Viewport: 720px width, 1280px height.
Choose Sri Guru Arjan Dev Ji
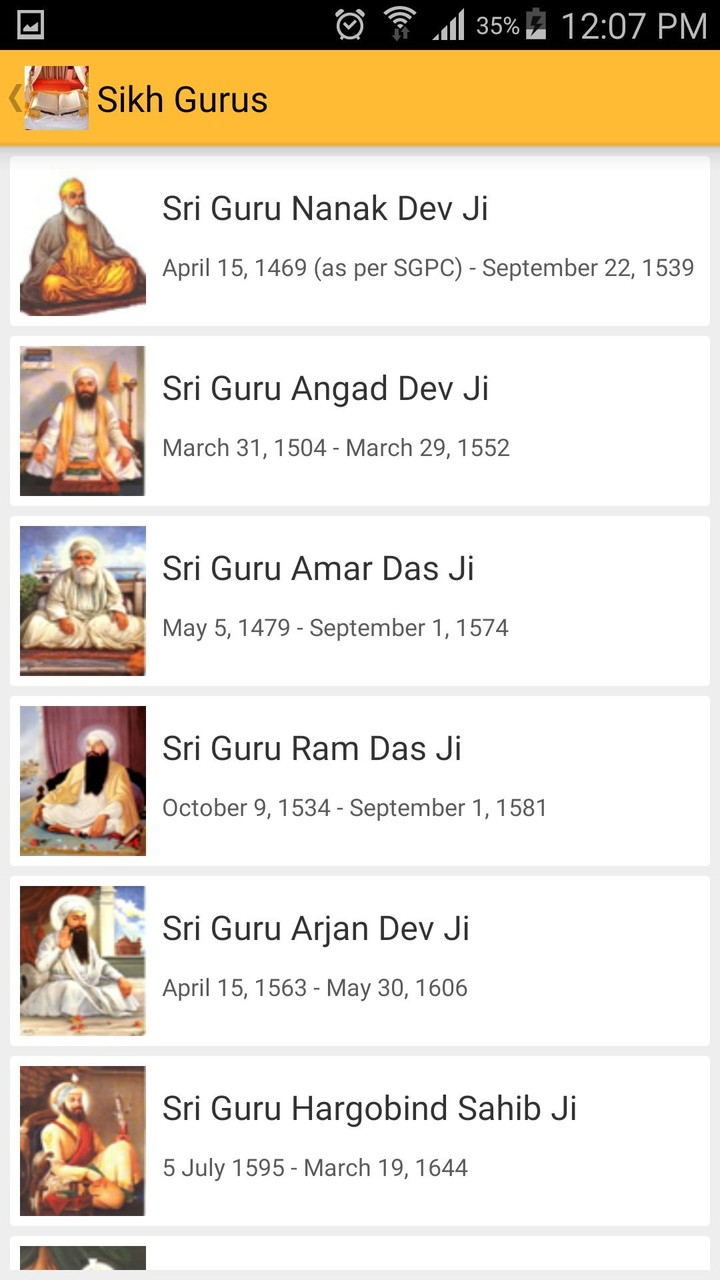tap(360, 961)
